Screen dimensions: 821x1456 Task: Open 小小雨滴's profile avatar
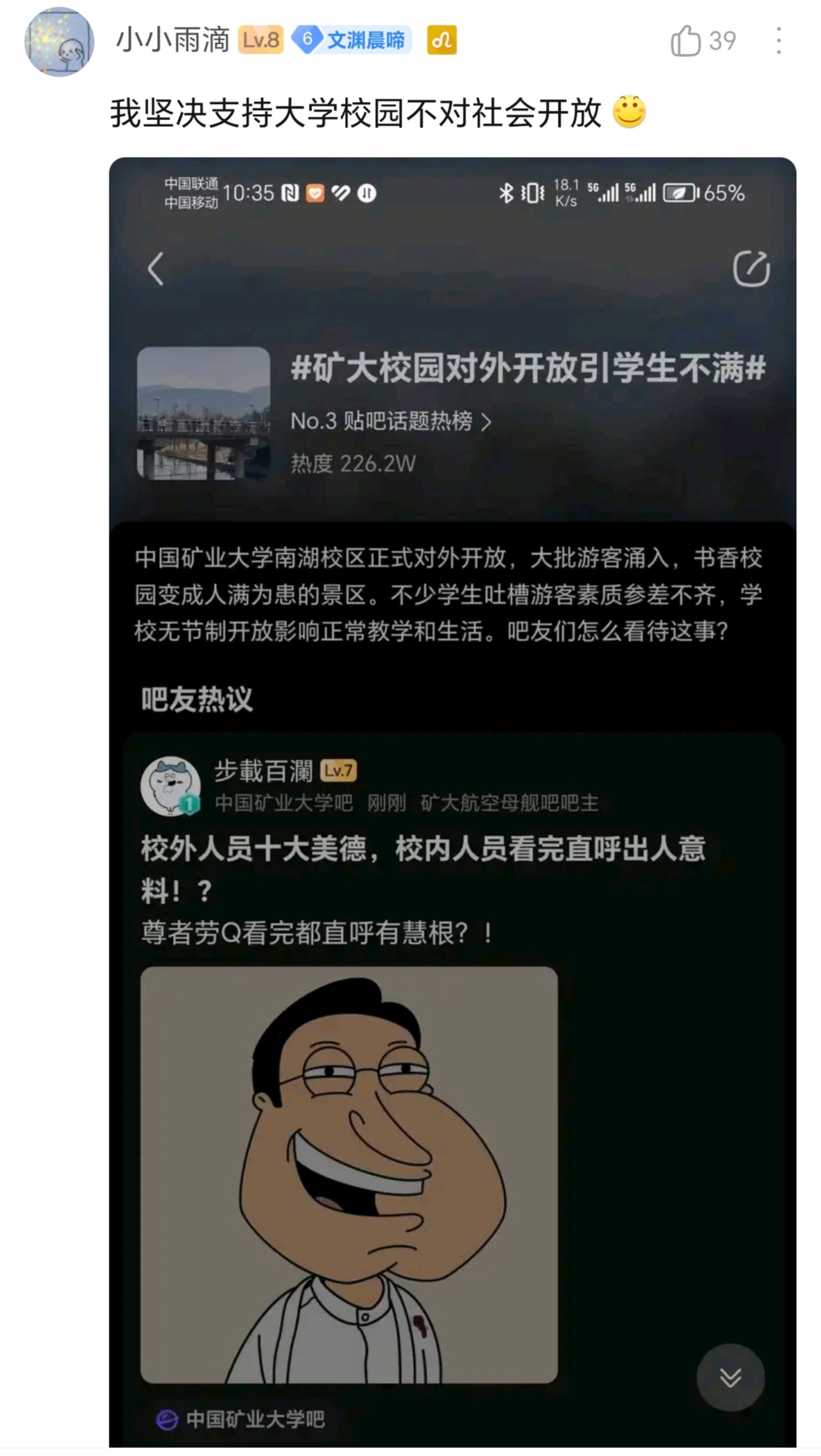coord(59,42)
